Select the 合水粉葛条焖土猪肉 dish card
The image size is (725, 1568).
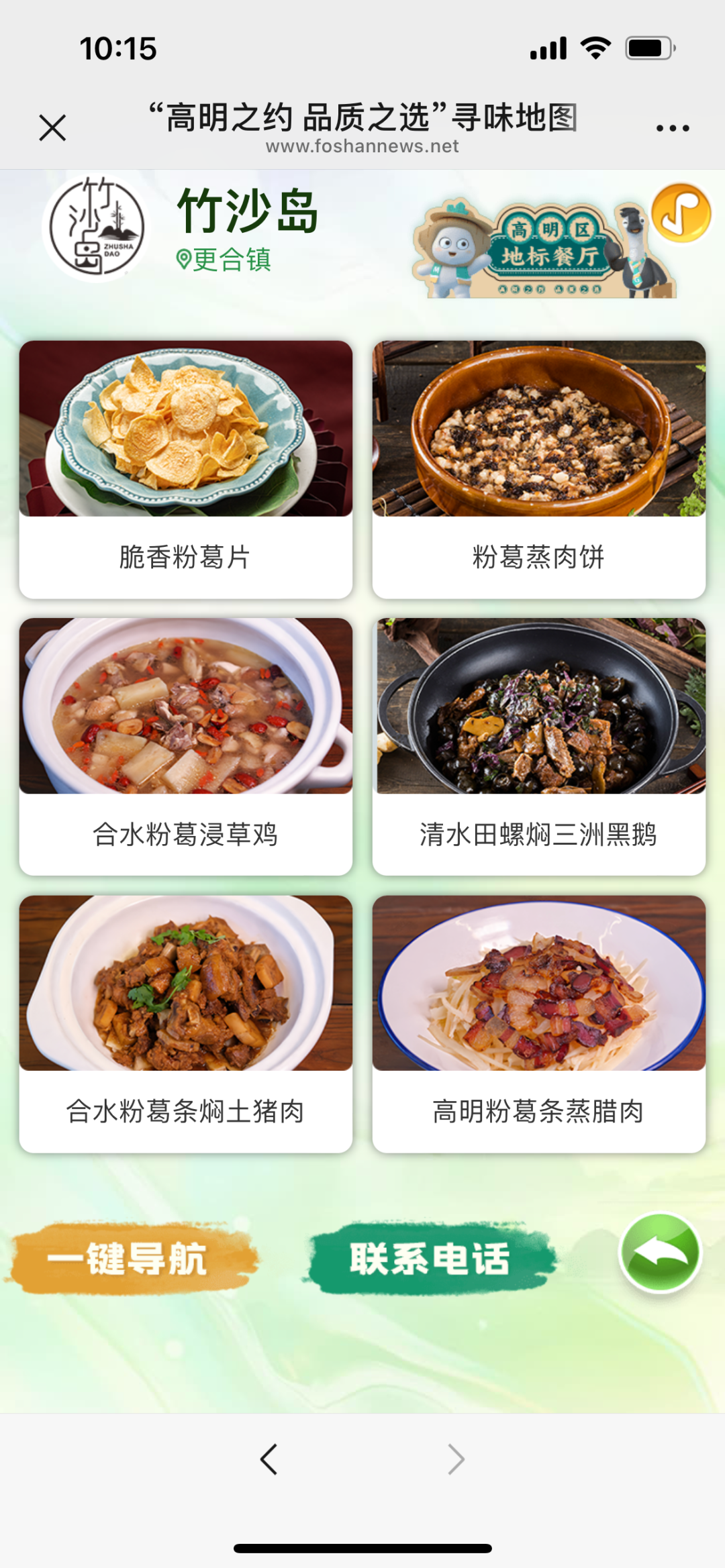[186, 1024]
